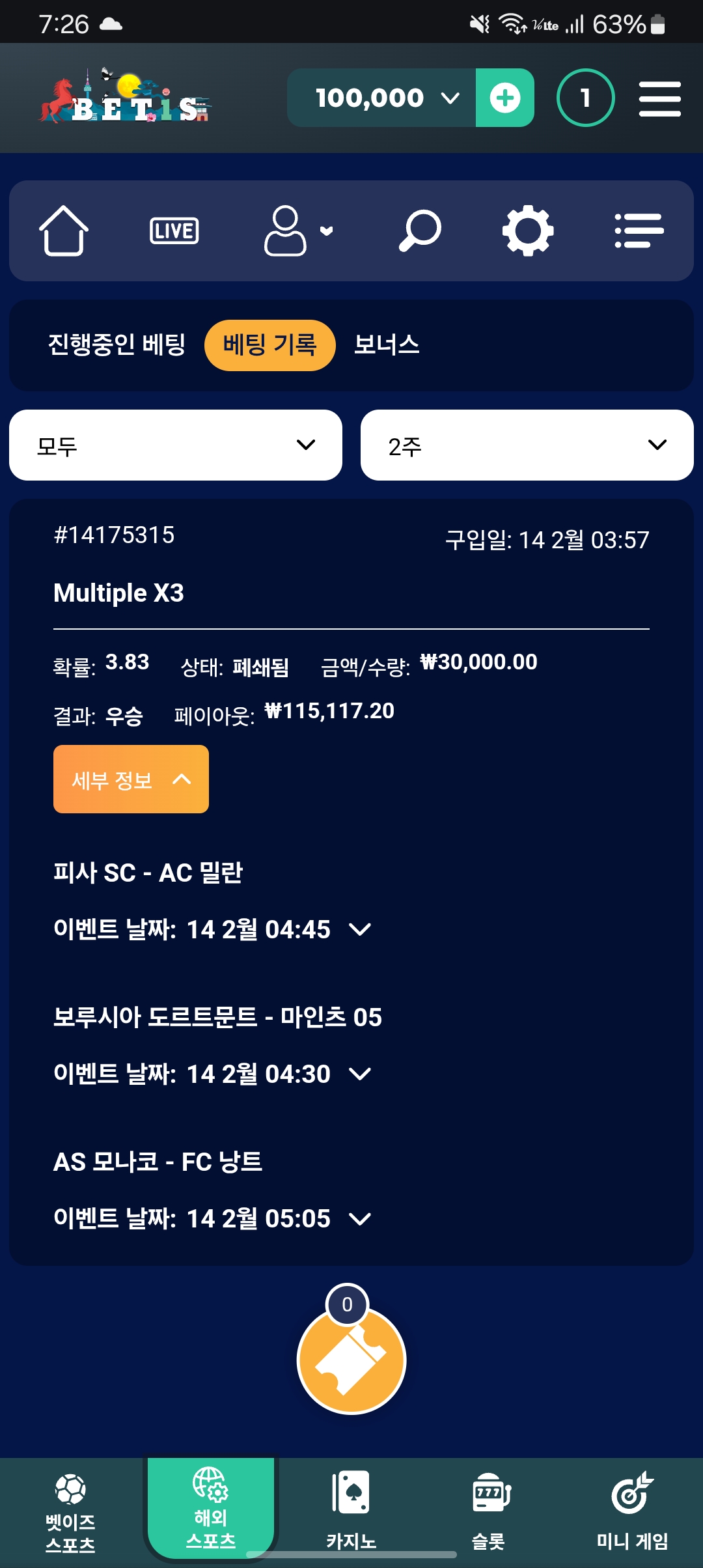
Task: Open the LIVE betting section
Action: 174,231
